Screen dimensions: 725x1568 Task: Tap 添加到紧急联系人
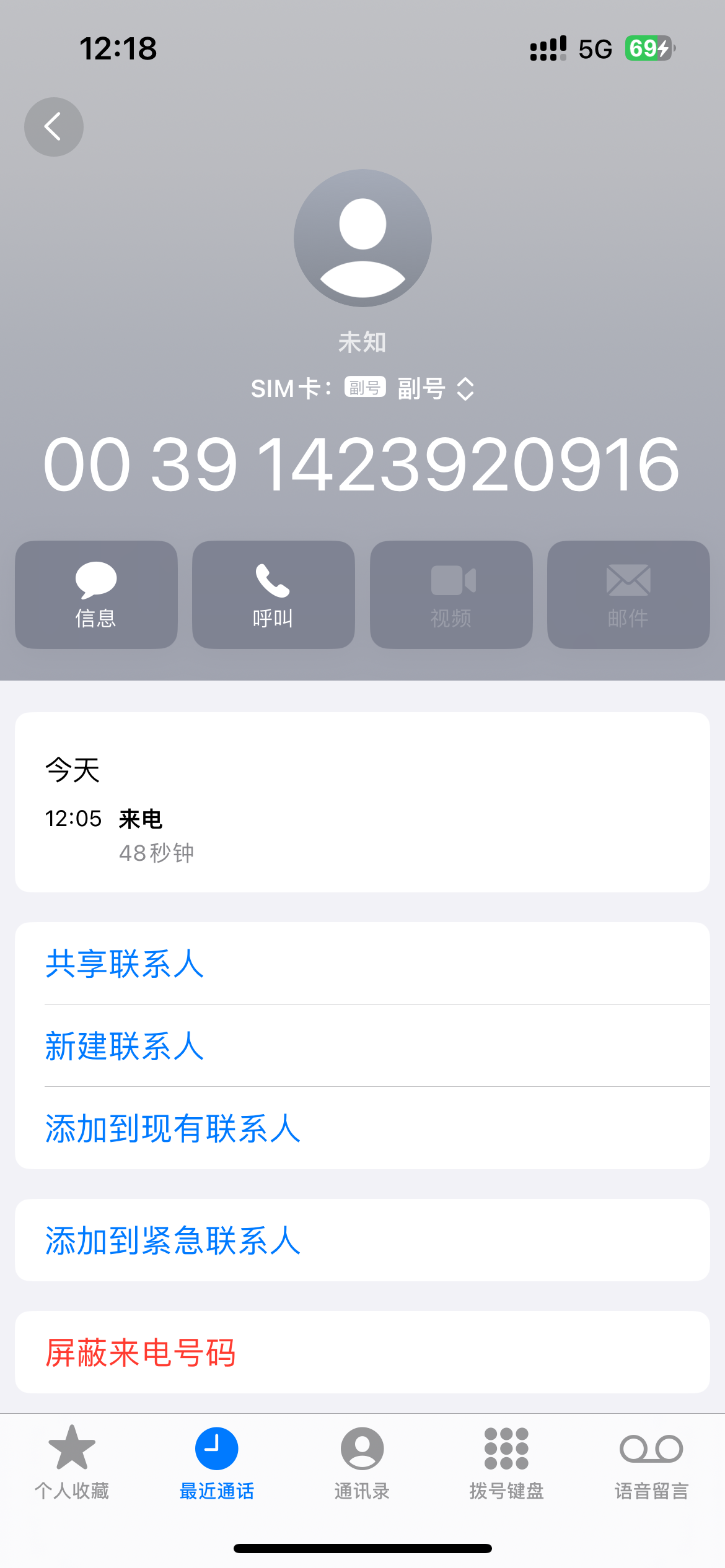click(172, 1240)
